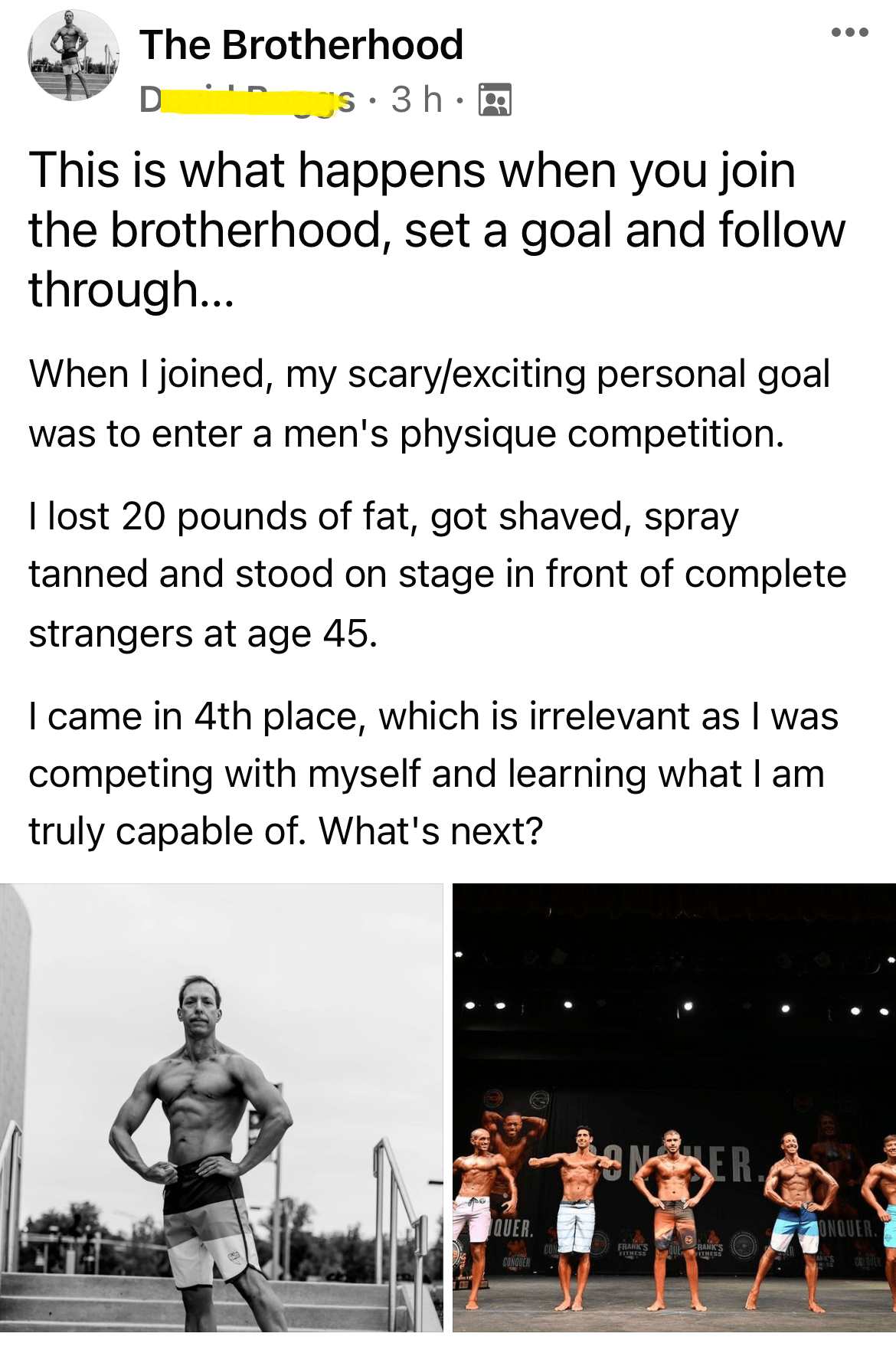Screen dimensions: 896x1353
Task: Open the post's three-dot options menu
Action: tap(849, 33)
